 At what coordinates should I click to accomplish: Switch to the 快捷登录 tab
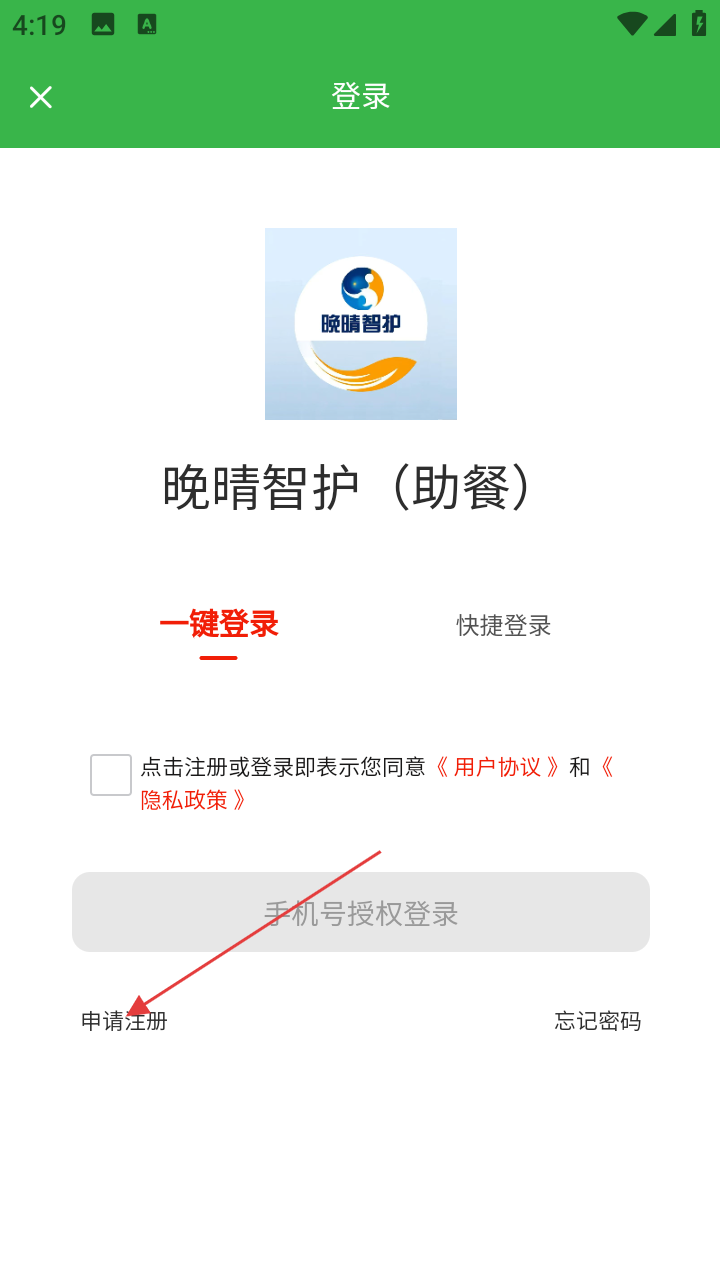pos(504,626)
